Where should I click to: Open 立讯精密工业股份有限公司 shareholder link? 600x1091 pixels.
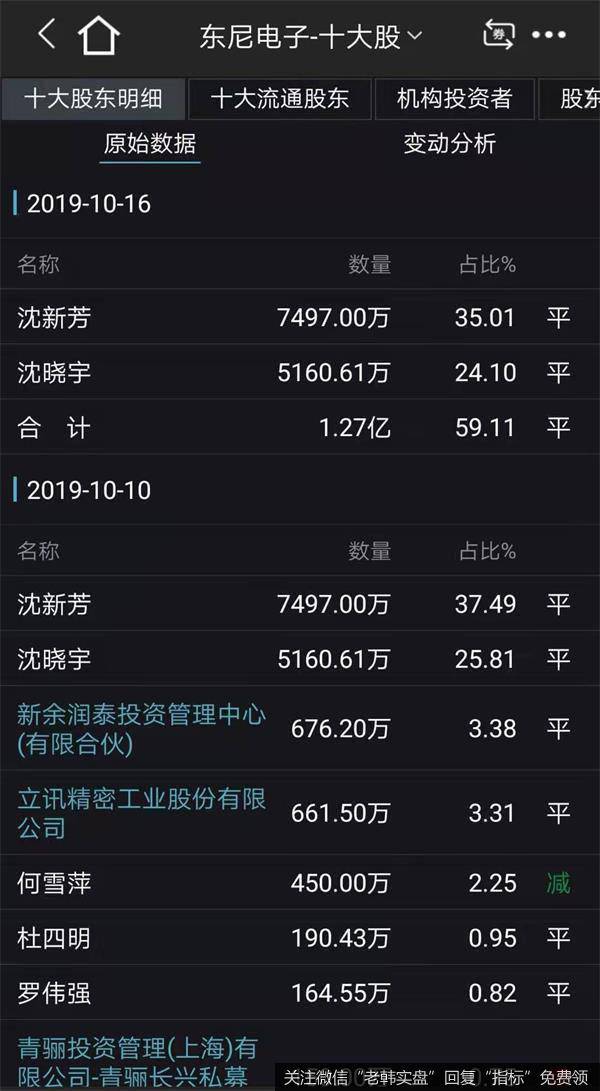(141, 813)
